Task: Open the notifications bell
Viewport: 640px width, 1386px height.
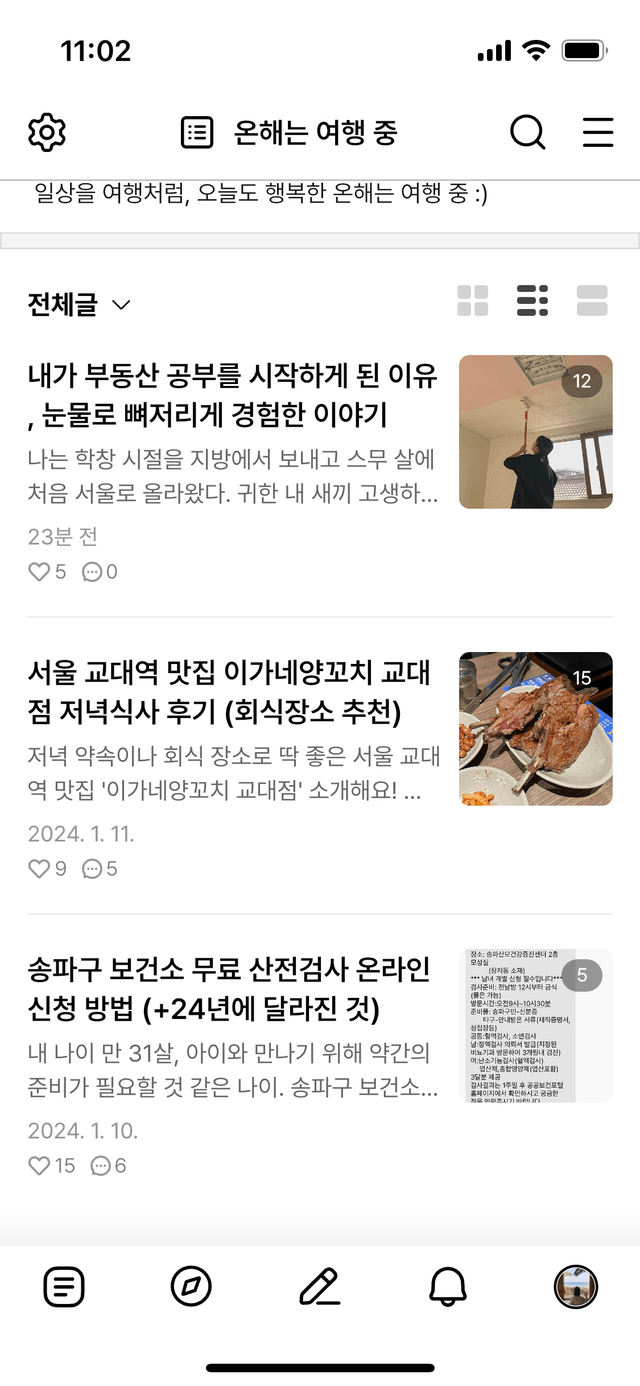Action: pos(448,1287)
